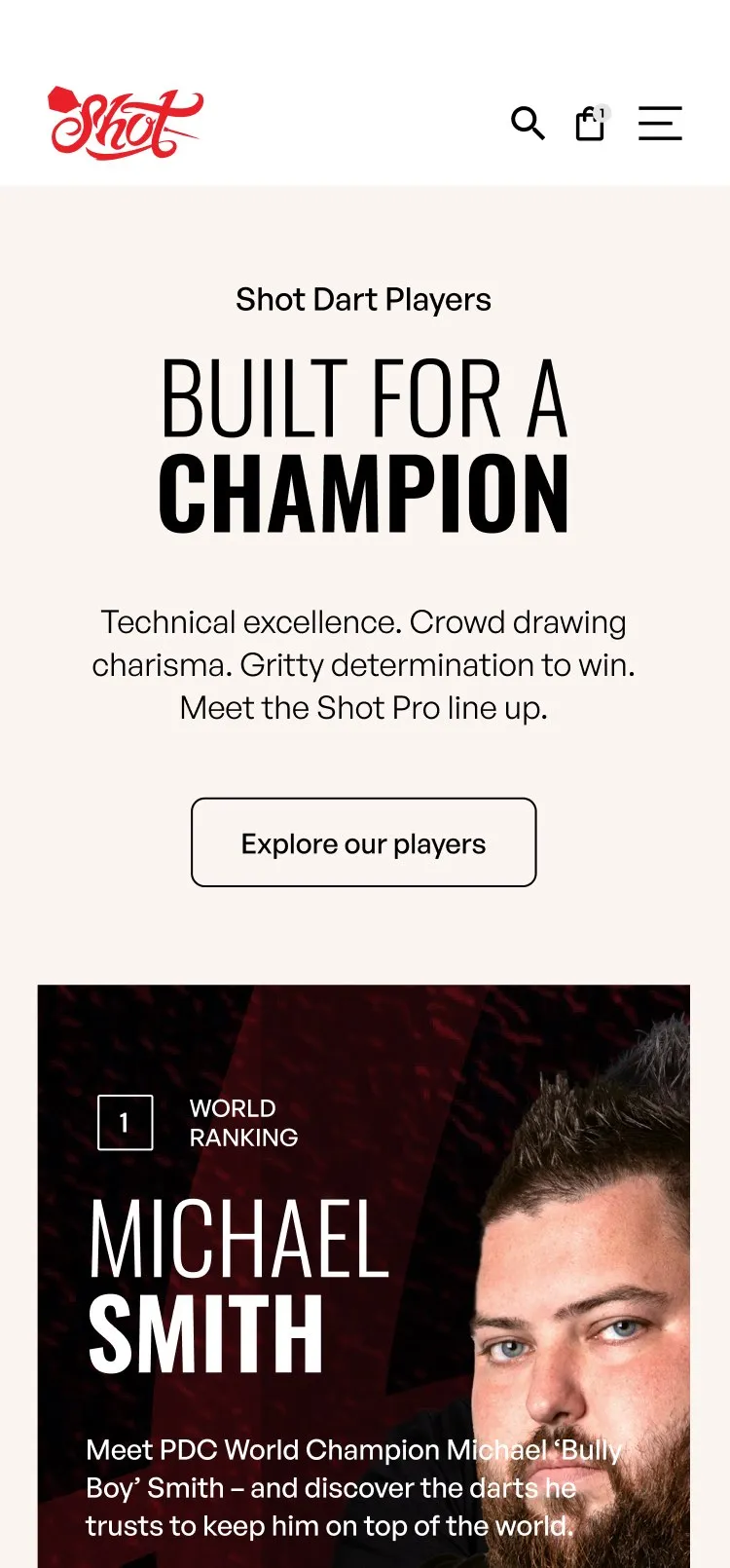
Task: Tap the Shot logo to go home
Action: tap(126, 123)
